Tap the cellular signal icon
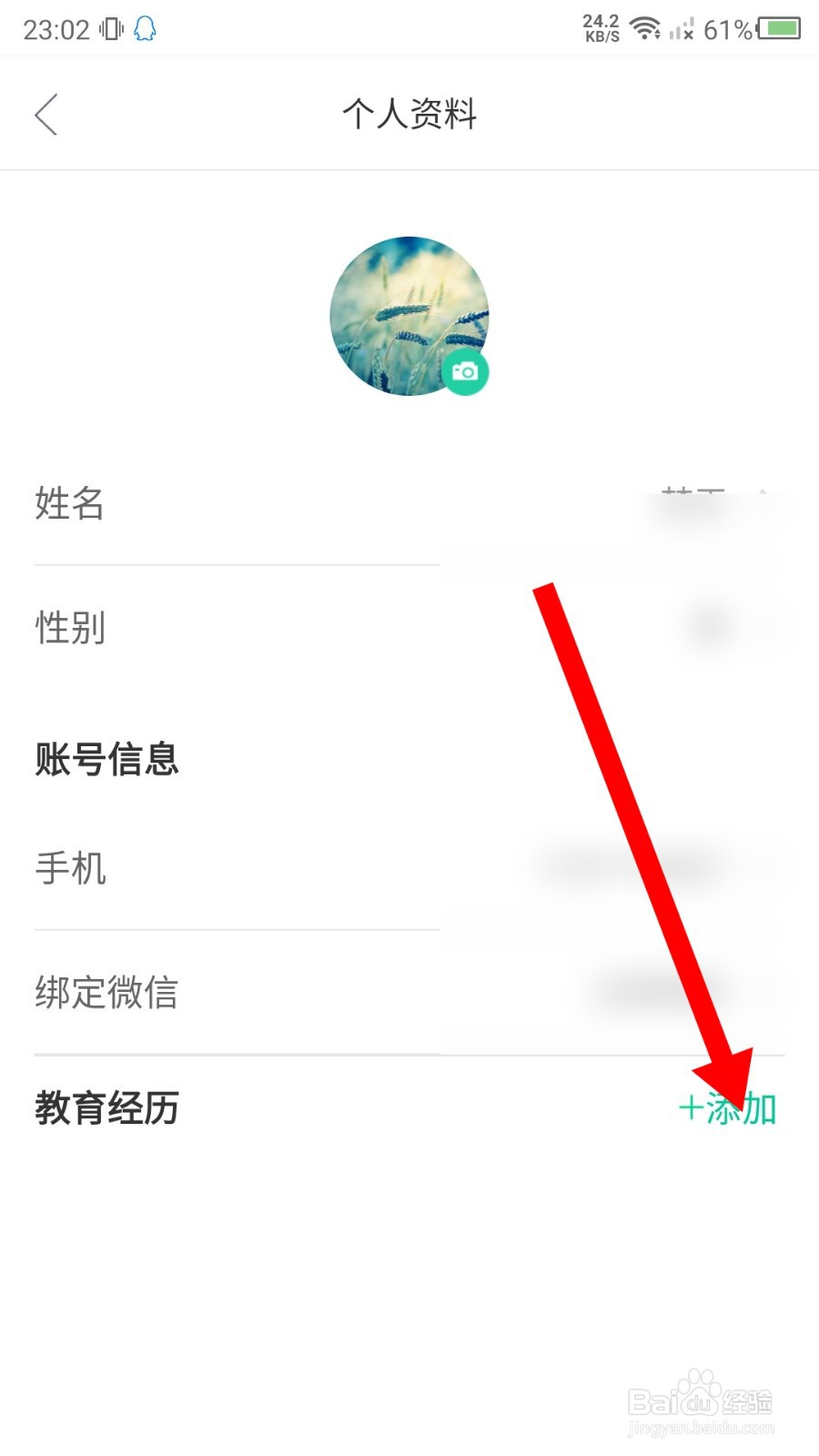The height and width of the screenshot is (1456, 819). 682,29
